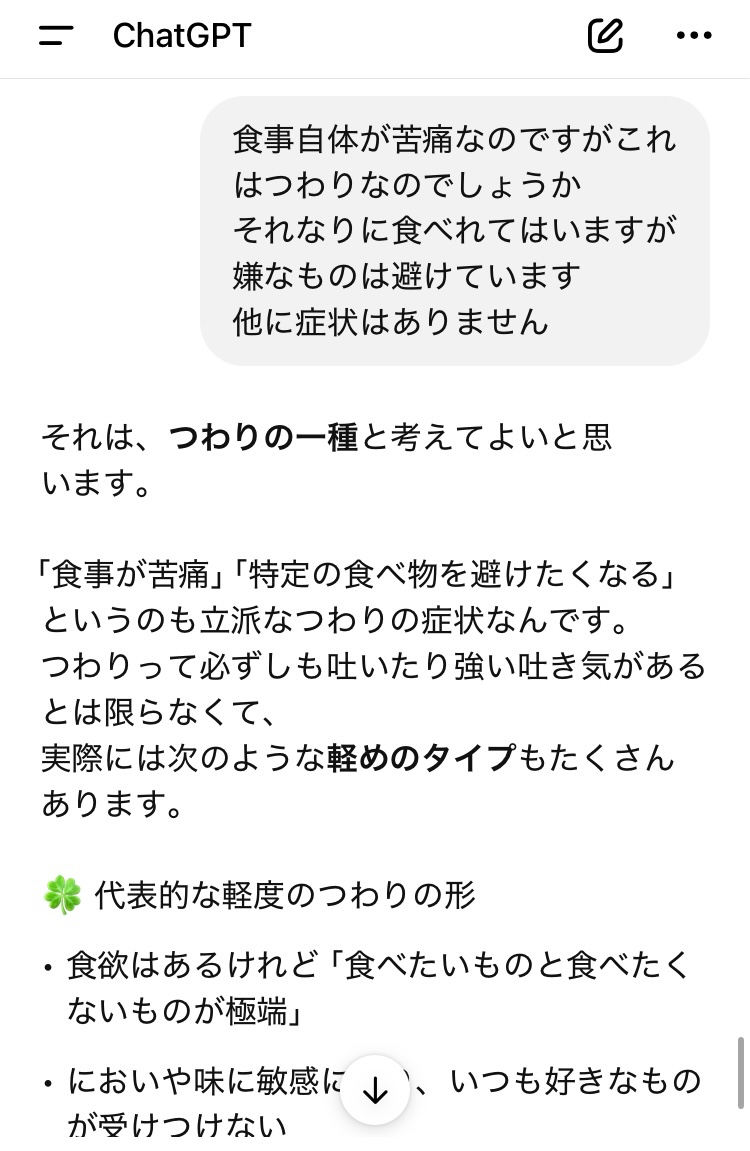The height and width of the screenshot is (1151, 750).
Task: Open the ChatGPT model selector title
Action: point(181,36)
